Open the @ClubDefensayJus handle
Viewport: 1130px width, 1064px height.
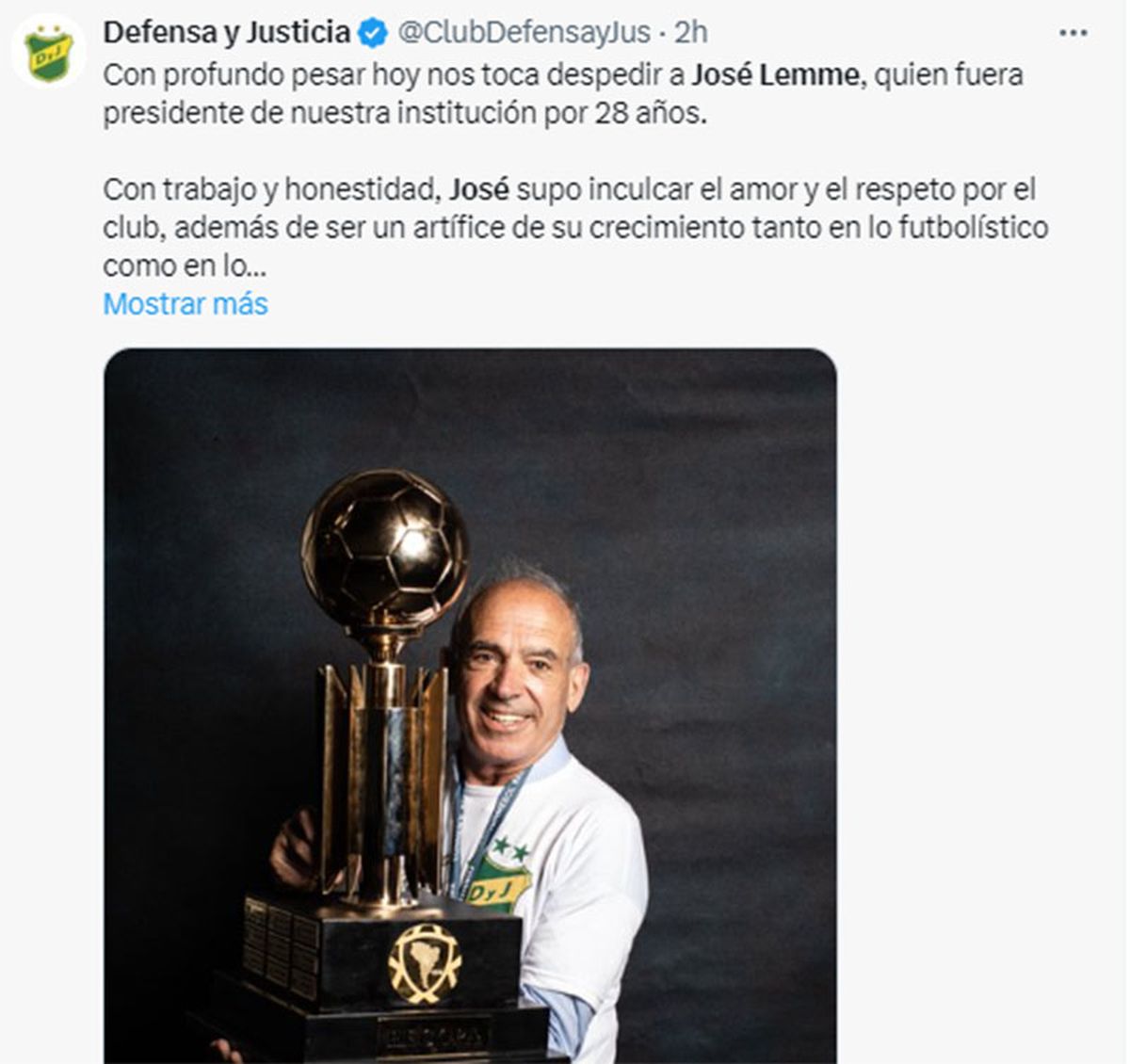click(x=524, y=33)
